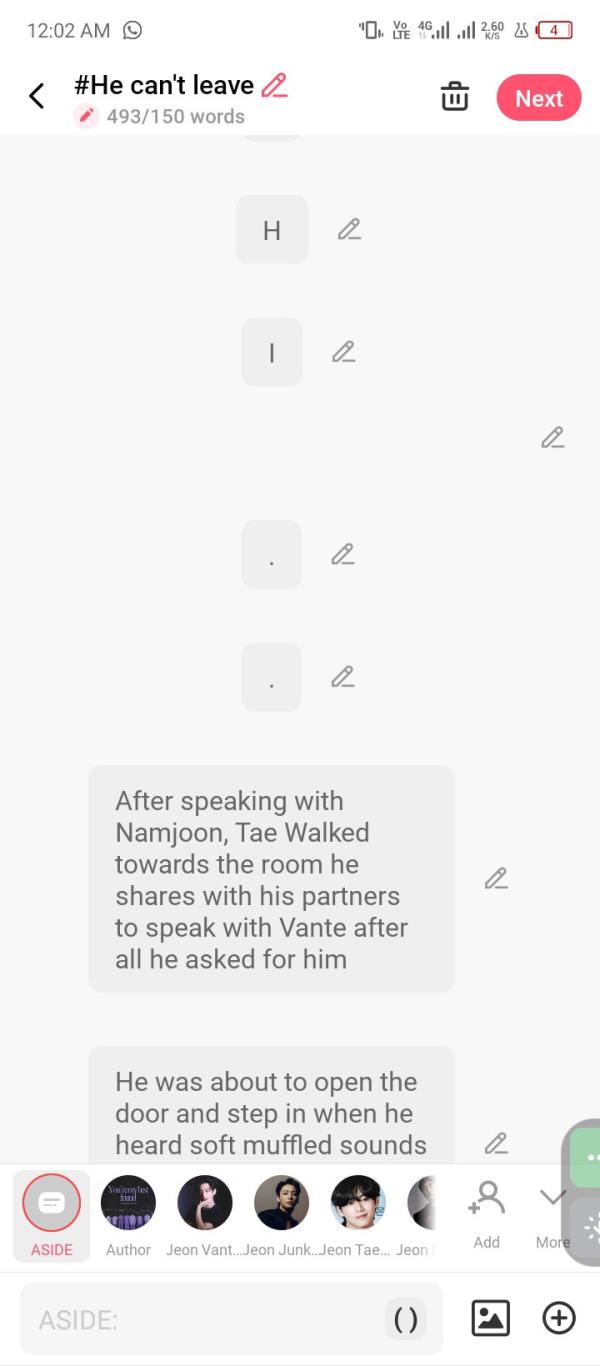The height and width of the screenshot is (1366, 600).
Task: Edit the H bubble
Action: click(349, 230)
